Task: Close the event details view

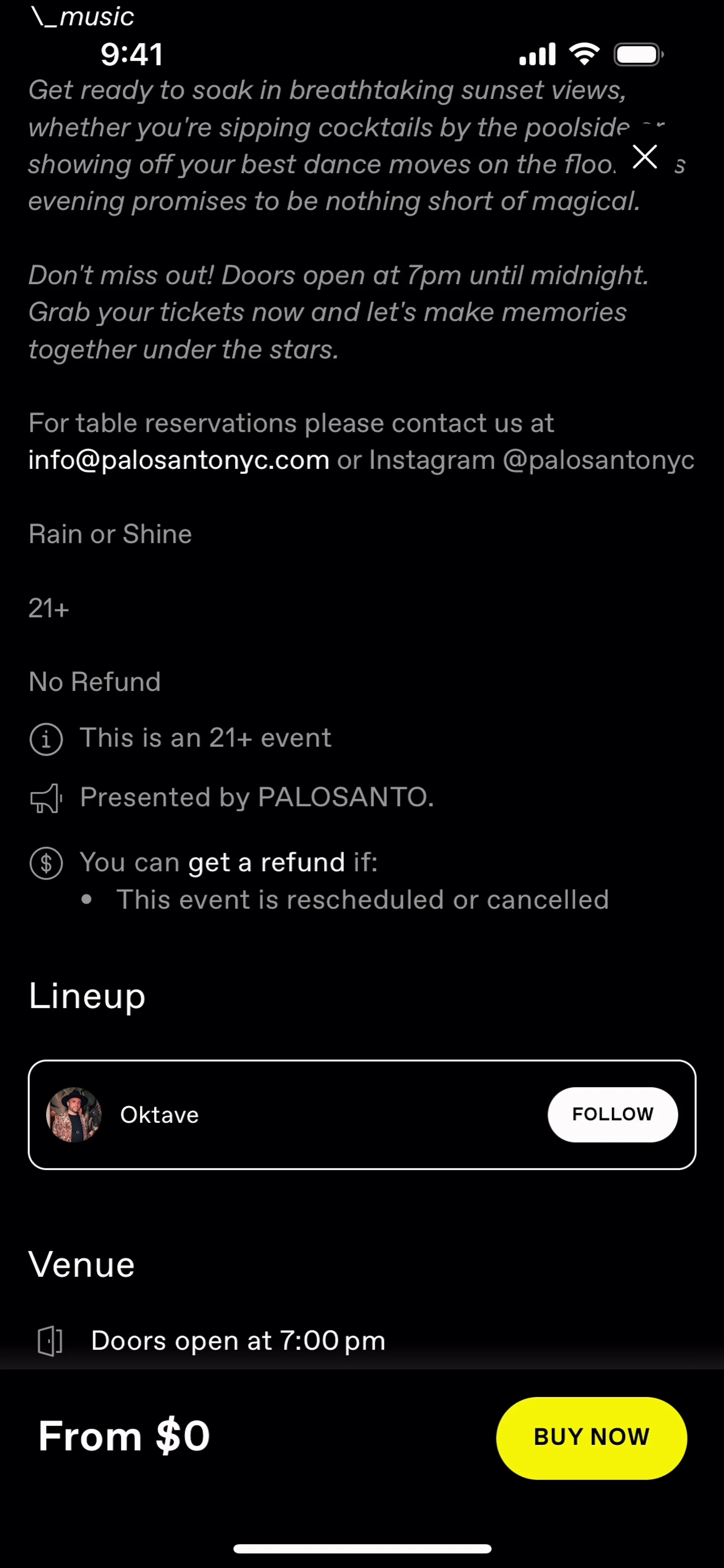Action: coord(644,157)
